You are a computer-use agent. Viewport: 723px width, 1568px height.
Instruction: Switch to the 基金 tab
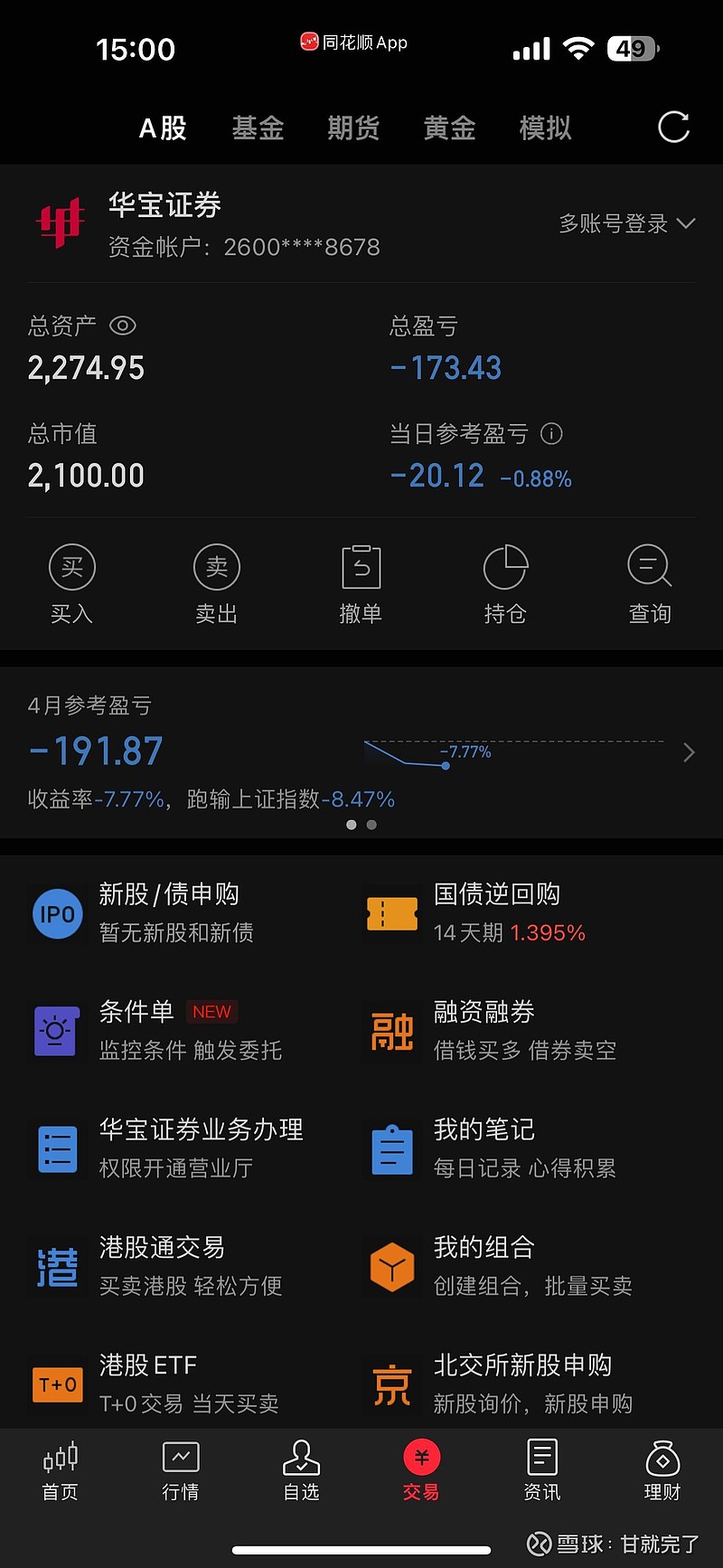tap(258, 128)
